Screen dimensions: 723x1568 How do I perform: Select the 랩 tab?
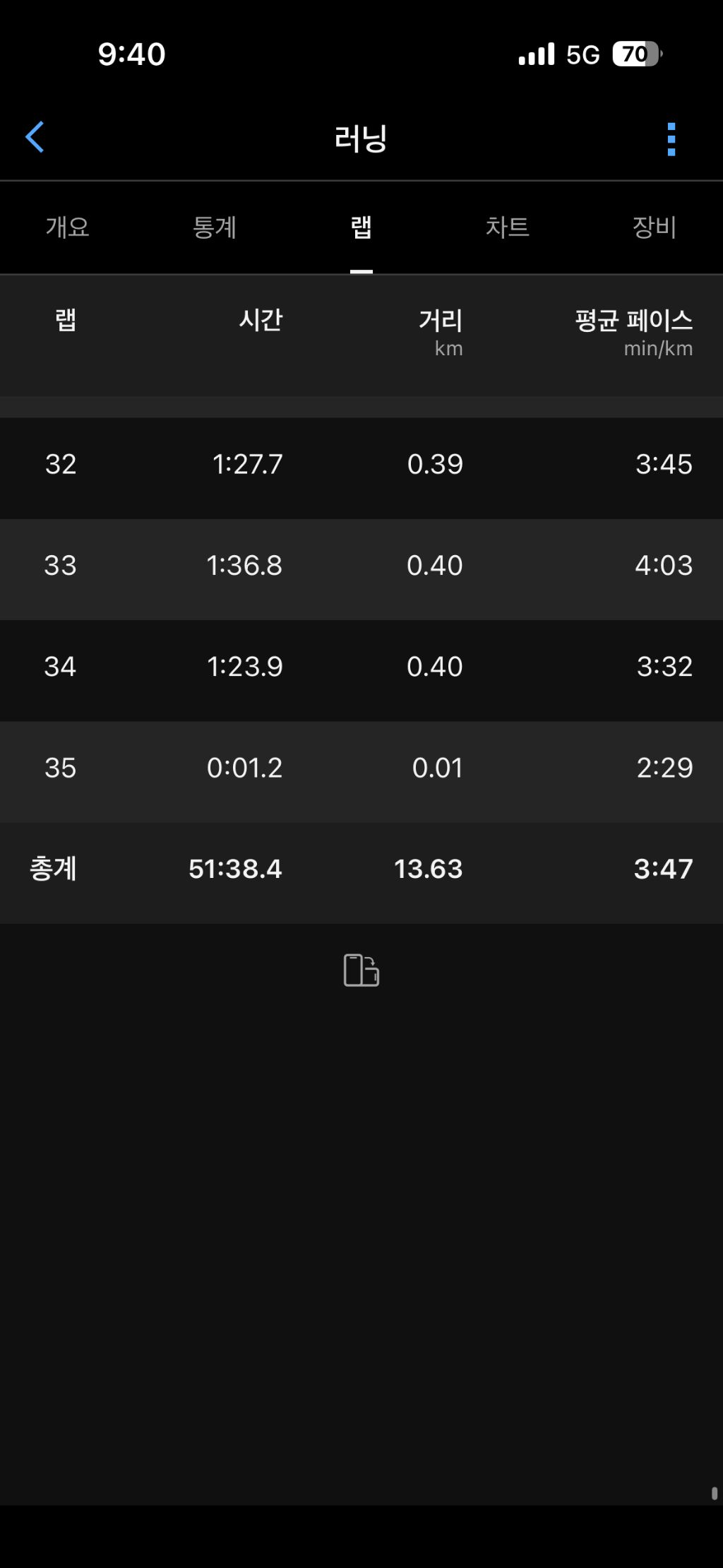point(361,227)
